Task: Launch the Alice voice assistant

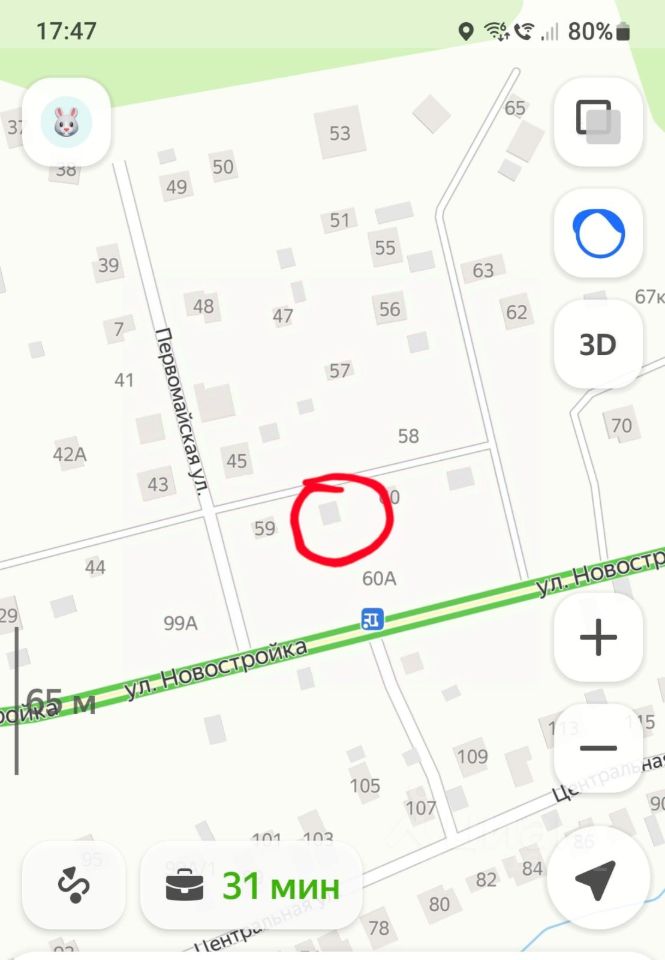Action: click(598, 233)
